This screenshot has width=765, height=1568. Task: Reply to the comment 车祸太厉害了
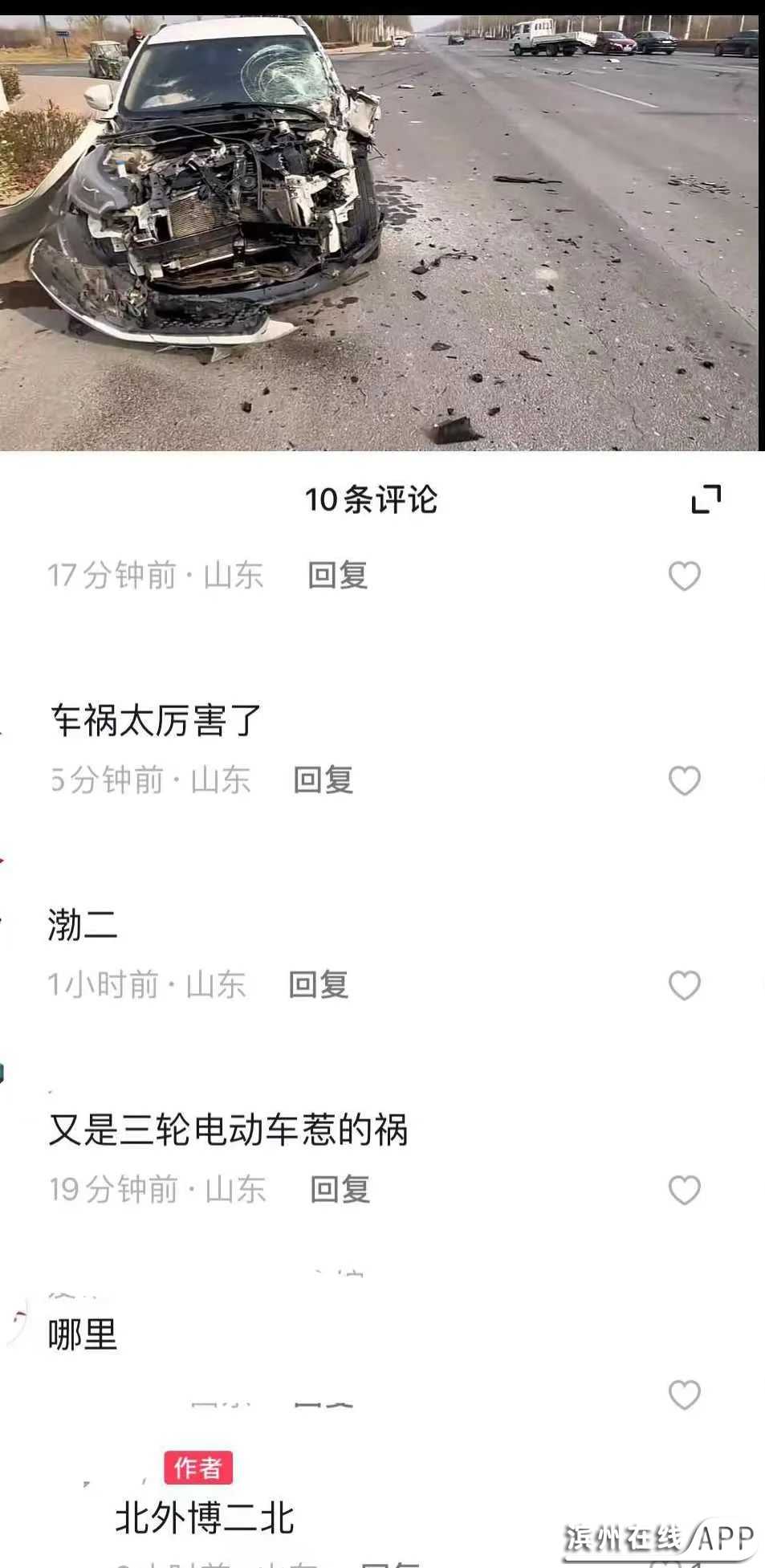click(323, 780)
